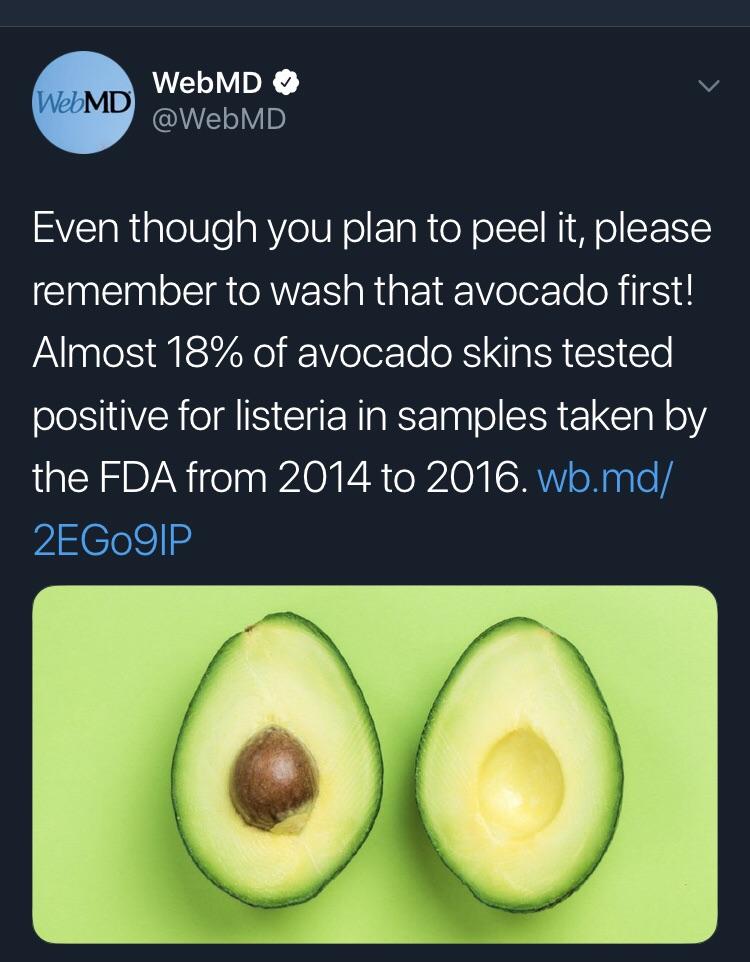Expand the tweet options chevron
Screen dimensions: 750x962
click(x=708, y=87)
